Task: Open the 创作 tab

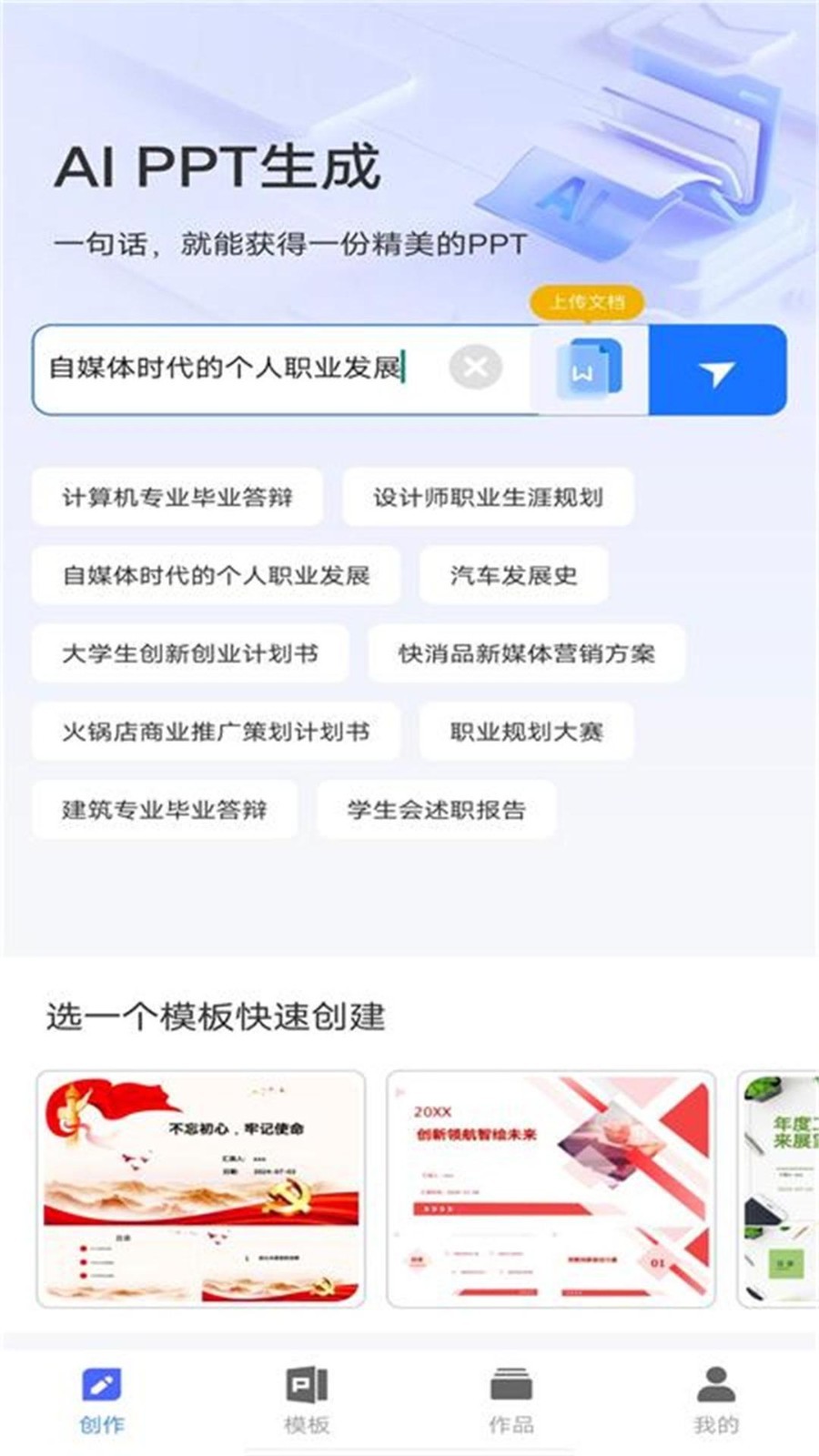Action: tap(102, 1400)
